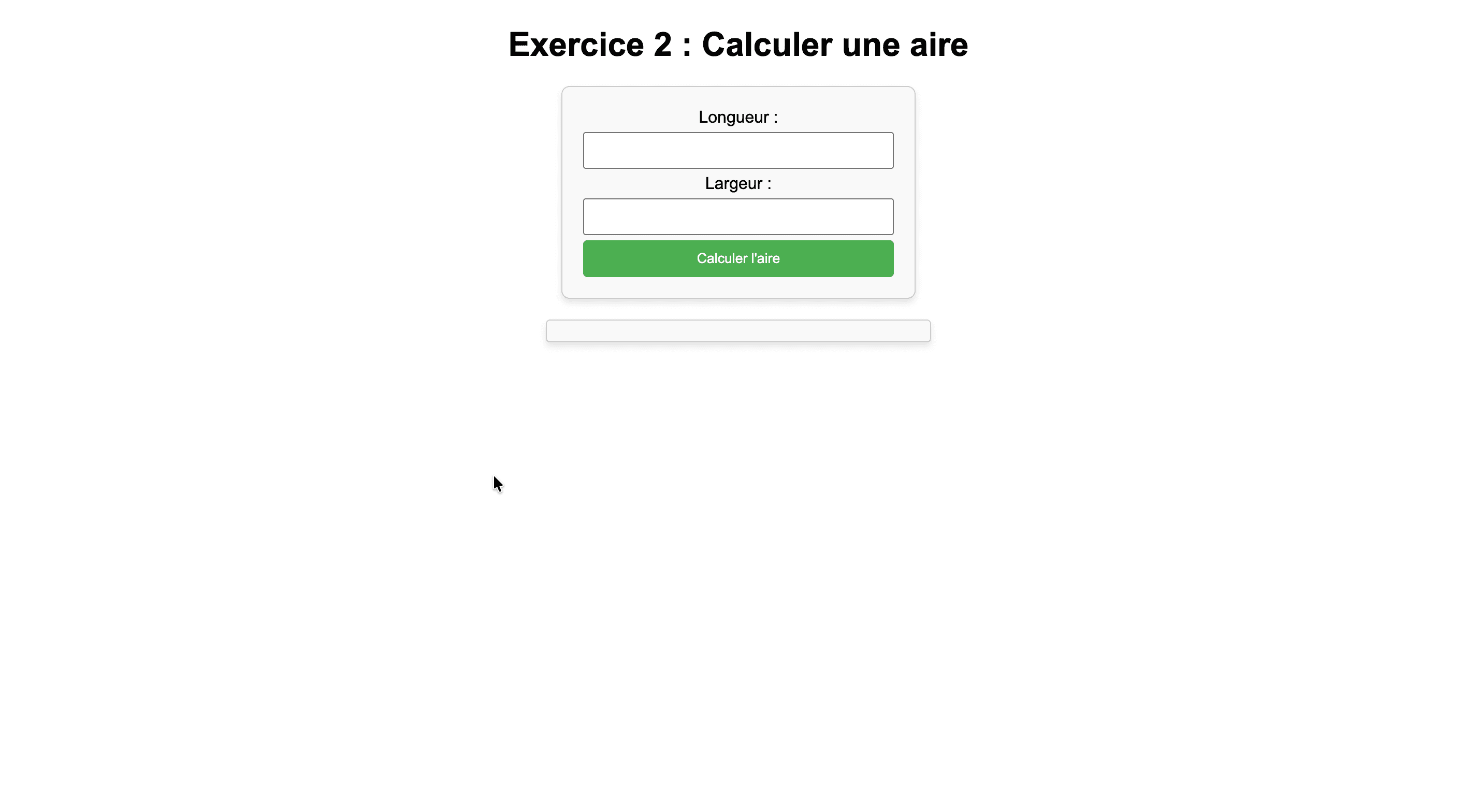Screen dimensions: 1478x812
Task: Tap the Calculer l'aire button
Action: (738, 259)
